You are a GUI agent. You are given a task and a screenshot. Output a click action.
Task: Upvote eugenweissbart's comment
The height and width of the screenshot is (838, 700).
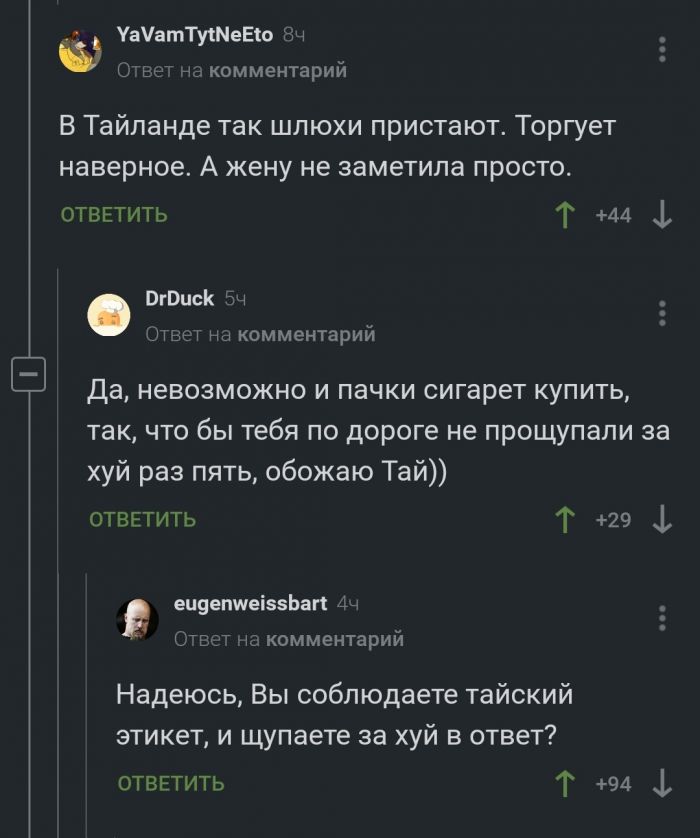click(x=565, y=783)
